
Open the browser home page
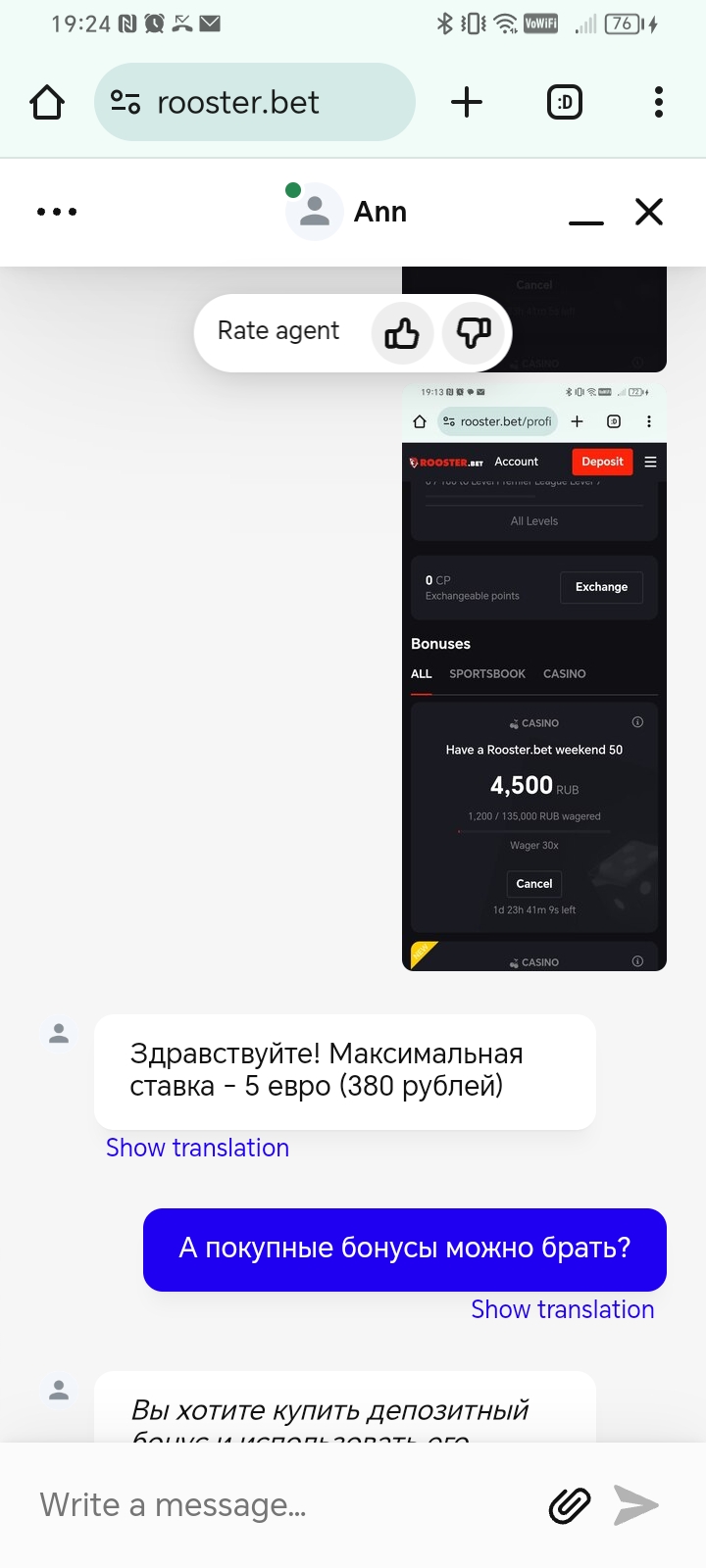coord(47,102)
